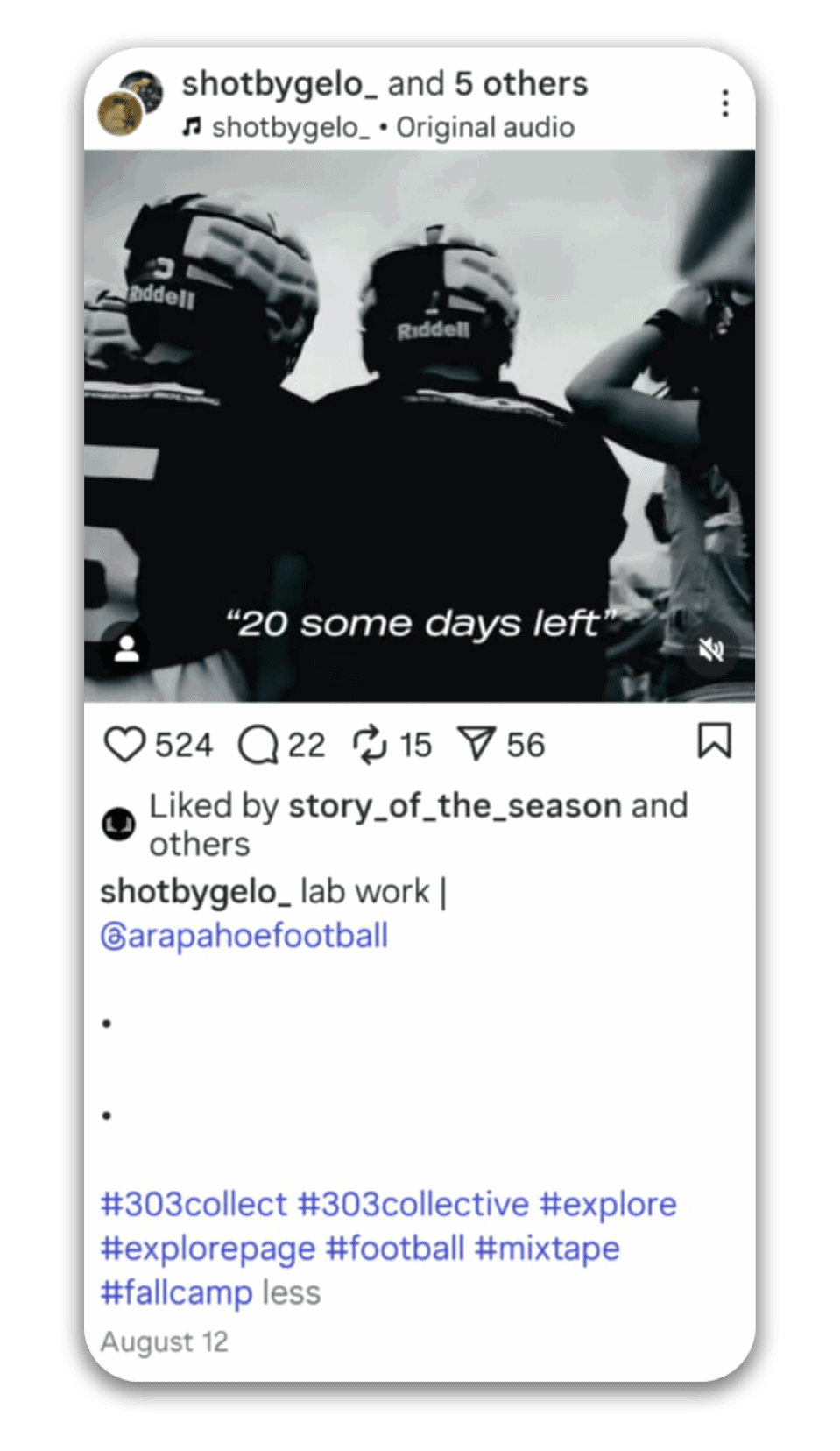Collapse the caption with less
The height and width of the screenshot is (1451, 840).
[x=292, y=1293]
